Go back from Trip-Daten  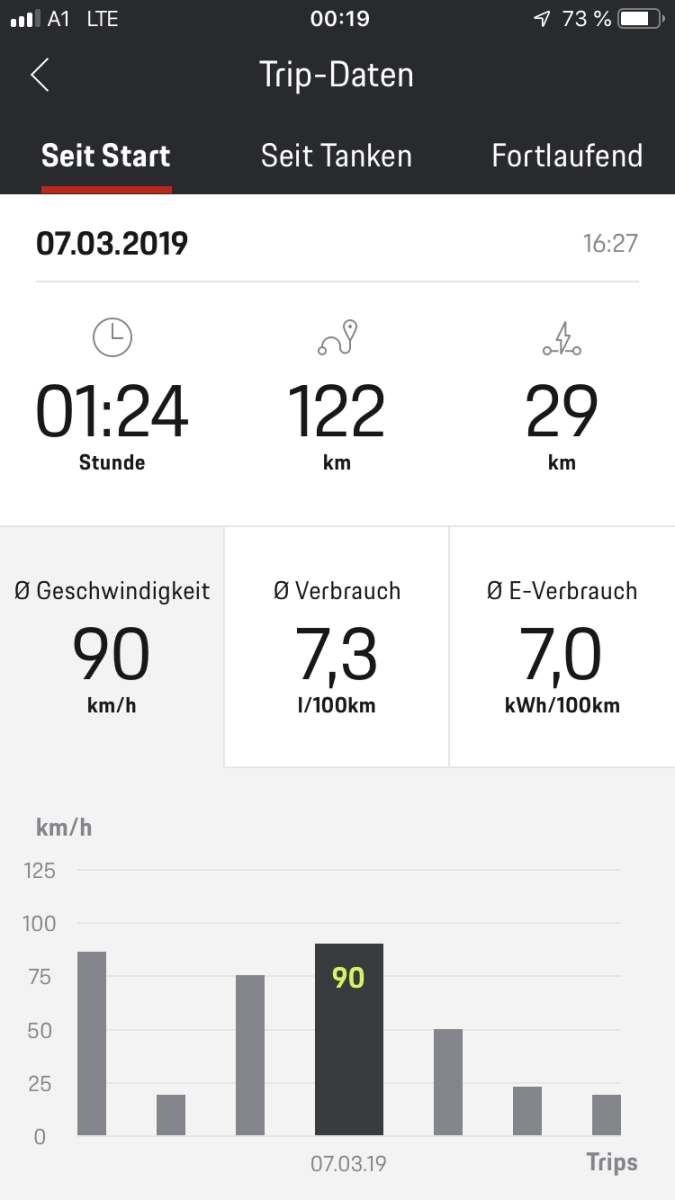pyautogui.click(x=40, y=75)
